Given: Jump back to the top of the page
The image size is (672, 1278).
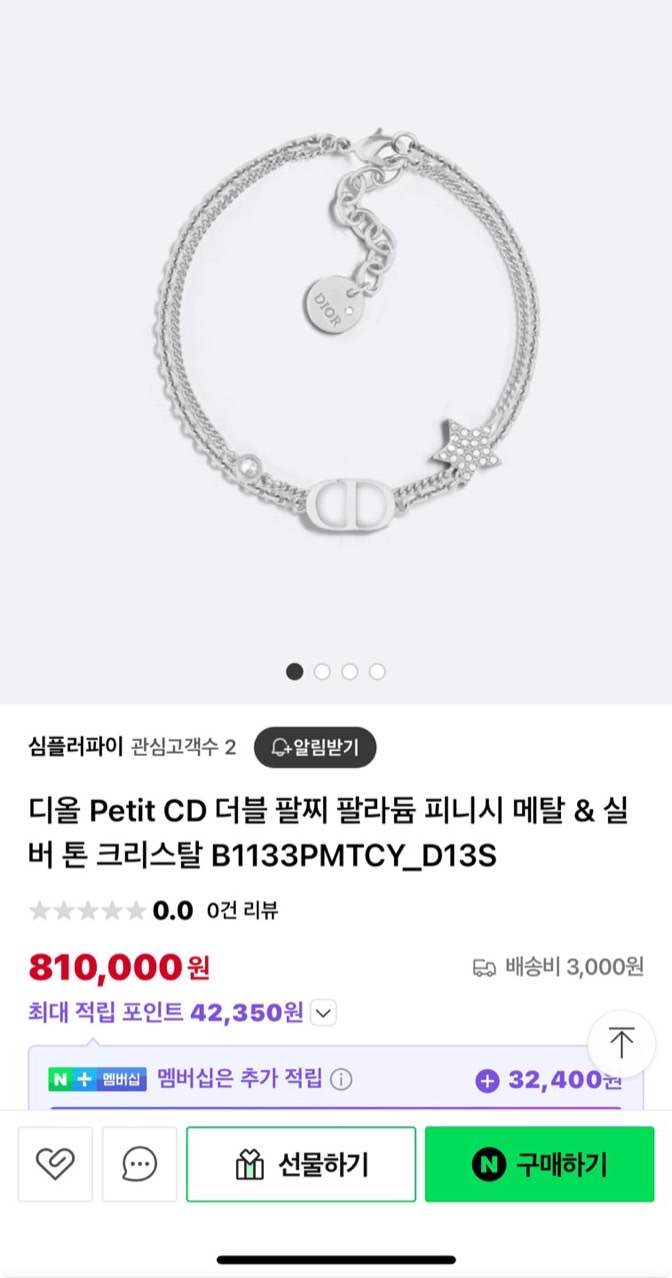Looking at the screenshot, I should [621, 1043].
